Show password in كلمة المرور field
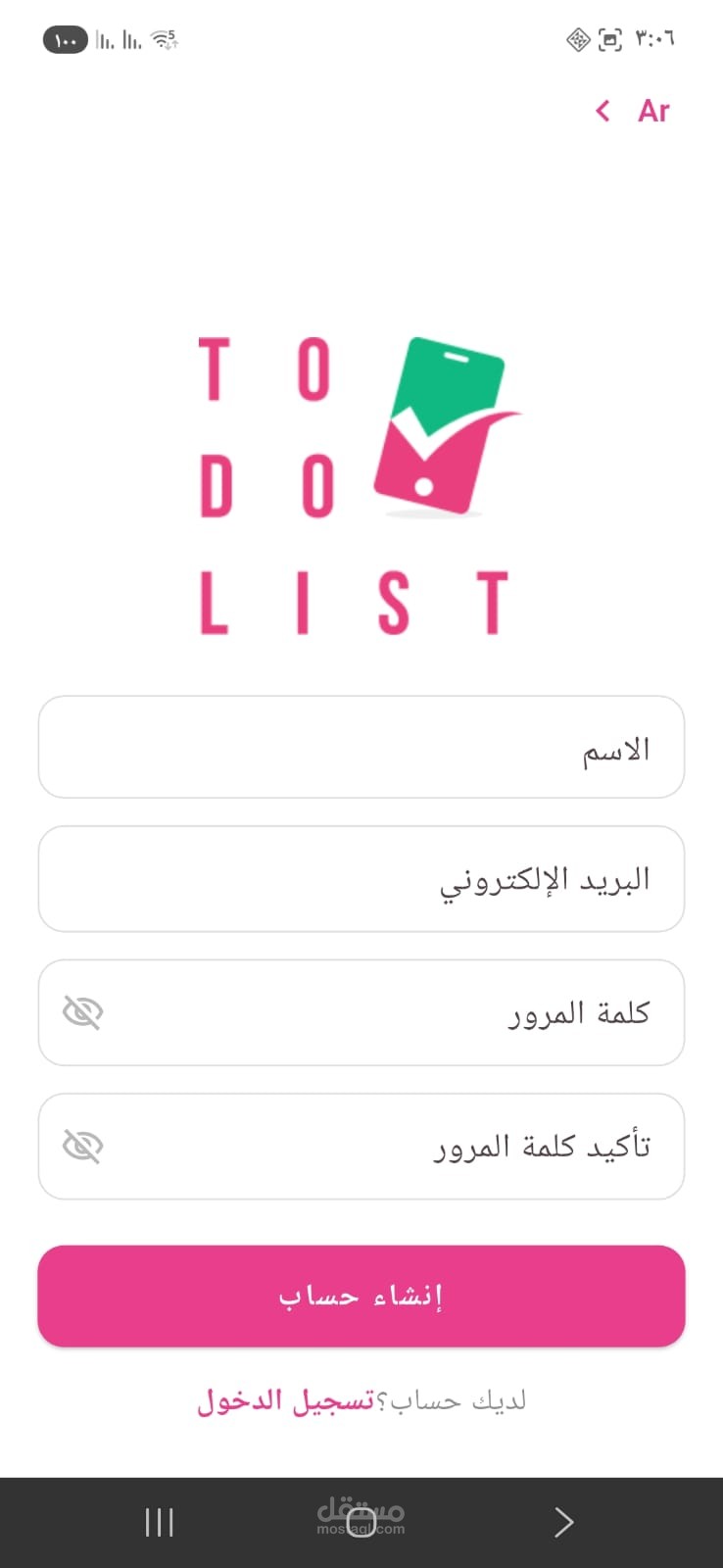Viewport: 723px width, 1568px height. point(83,1012)
